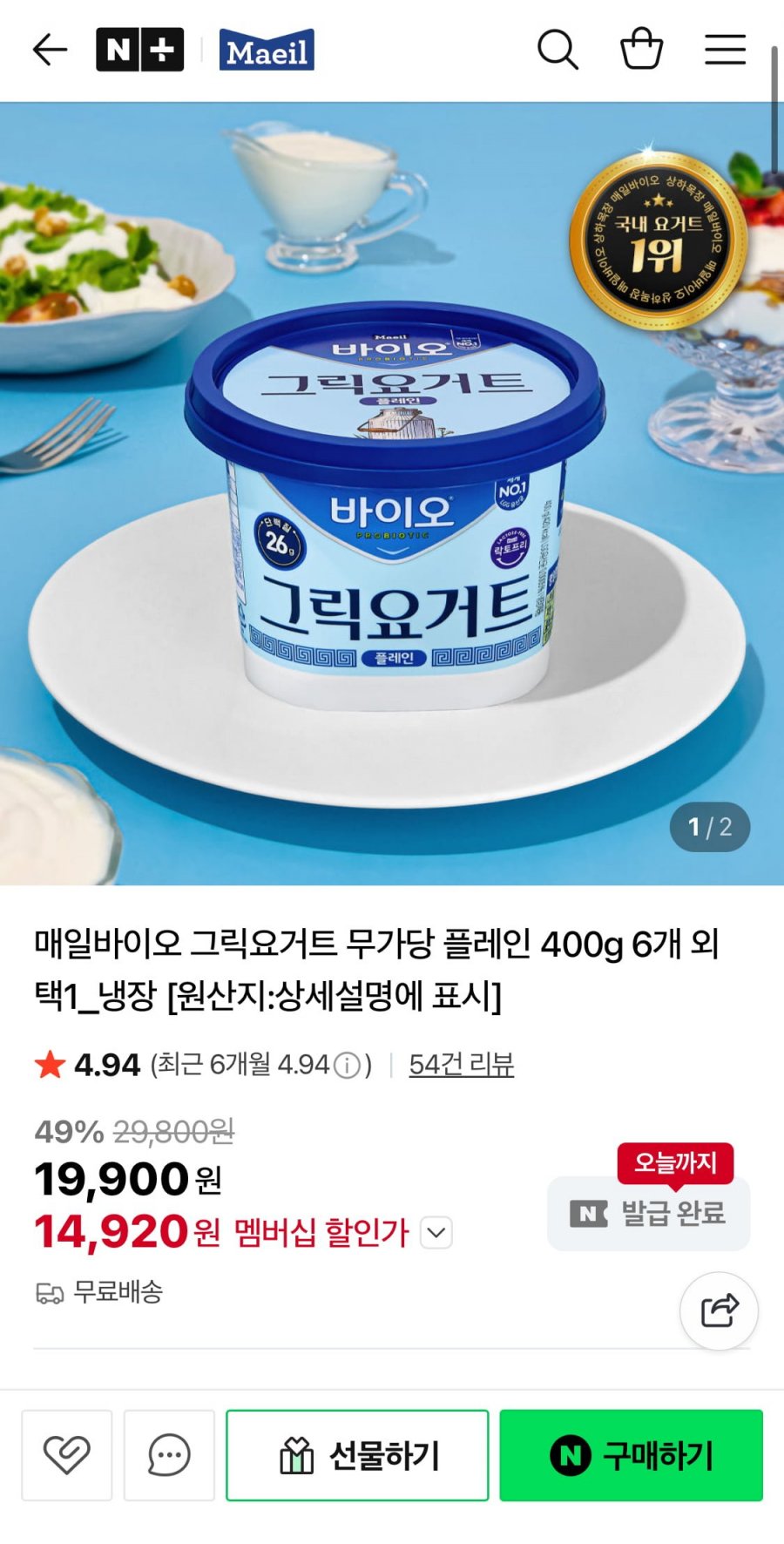This screenshot has height=1544, width=784.
Task: Tap 구매하기 to purchase
Action: pyautogui.click(x=631, y=1455)
